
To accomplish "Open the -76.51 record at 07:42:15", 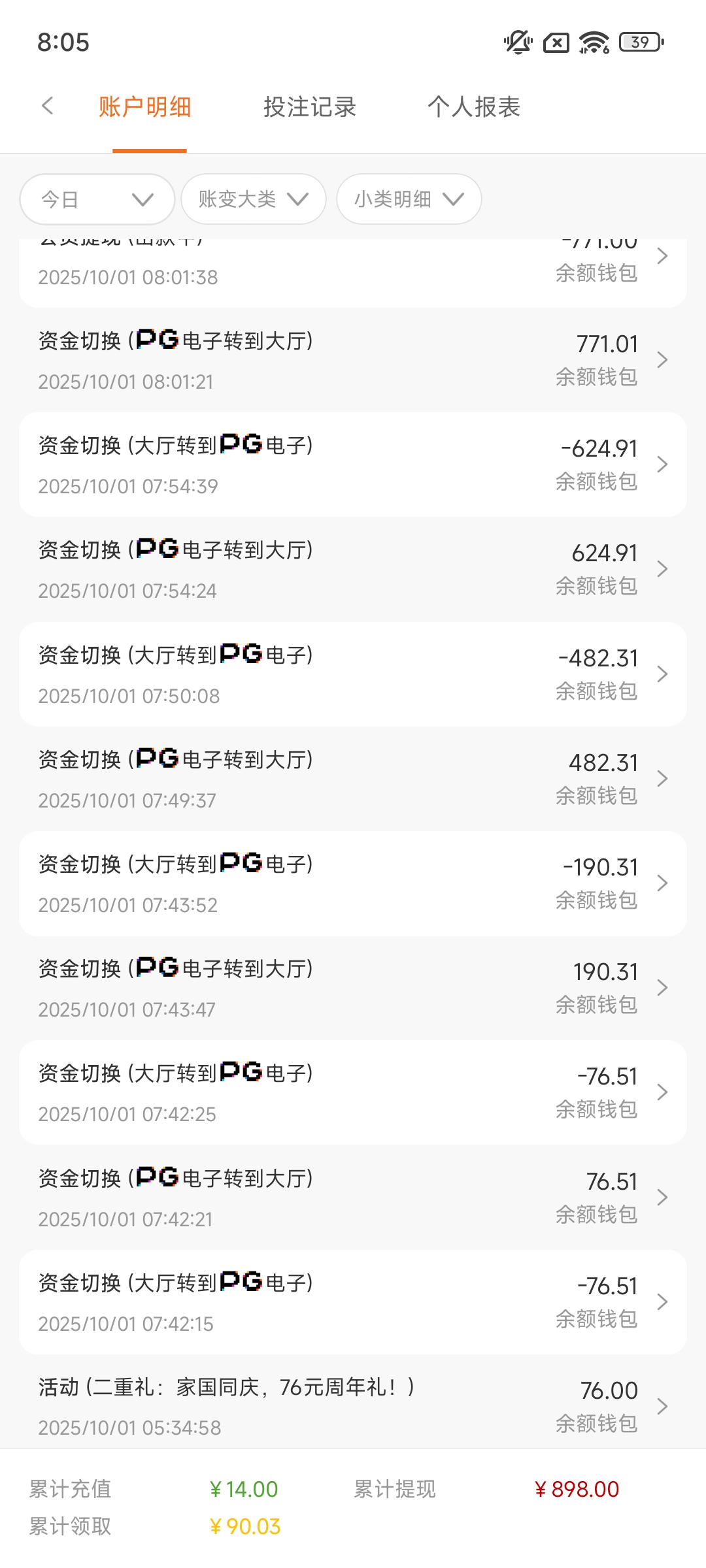I will (x=353, y=1302).
